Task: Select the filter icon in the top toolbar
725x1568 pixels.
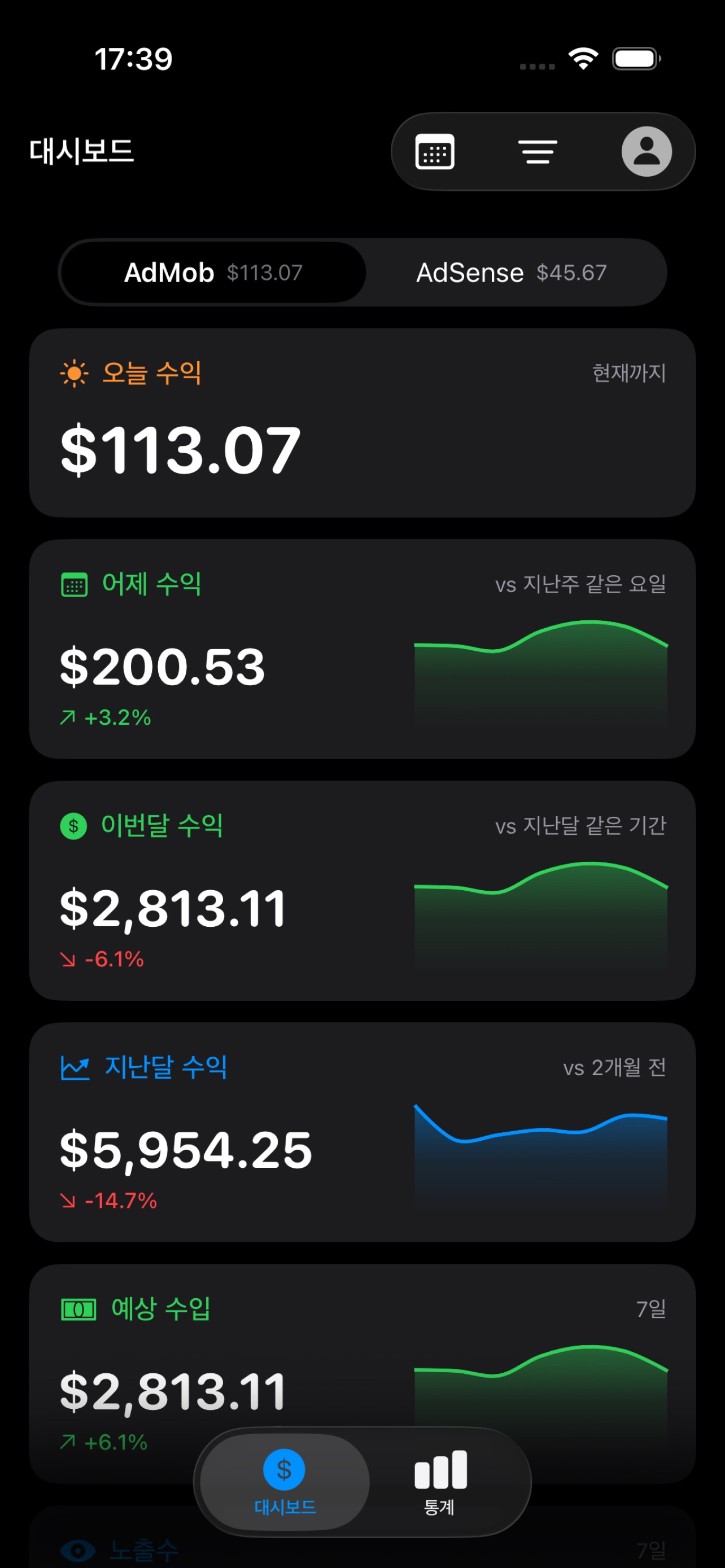Action: click(538, 152)
